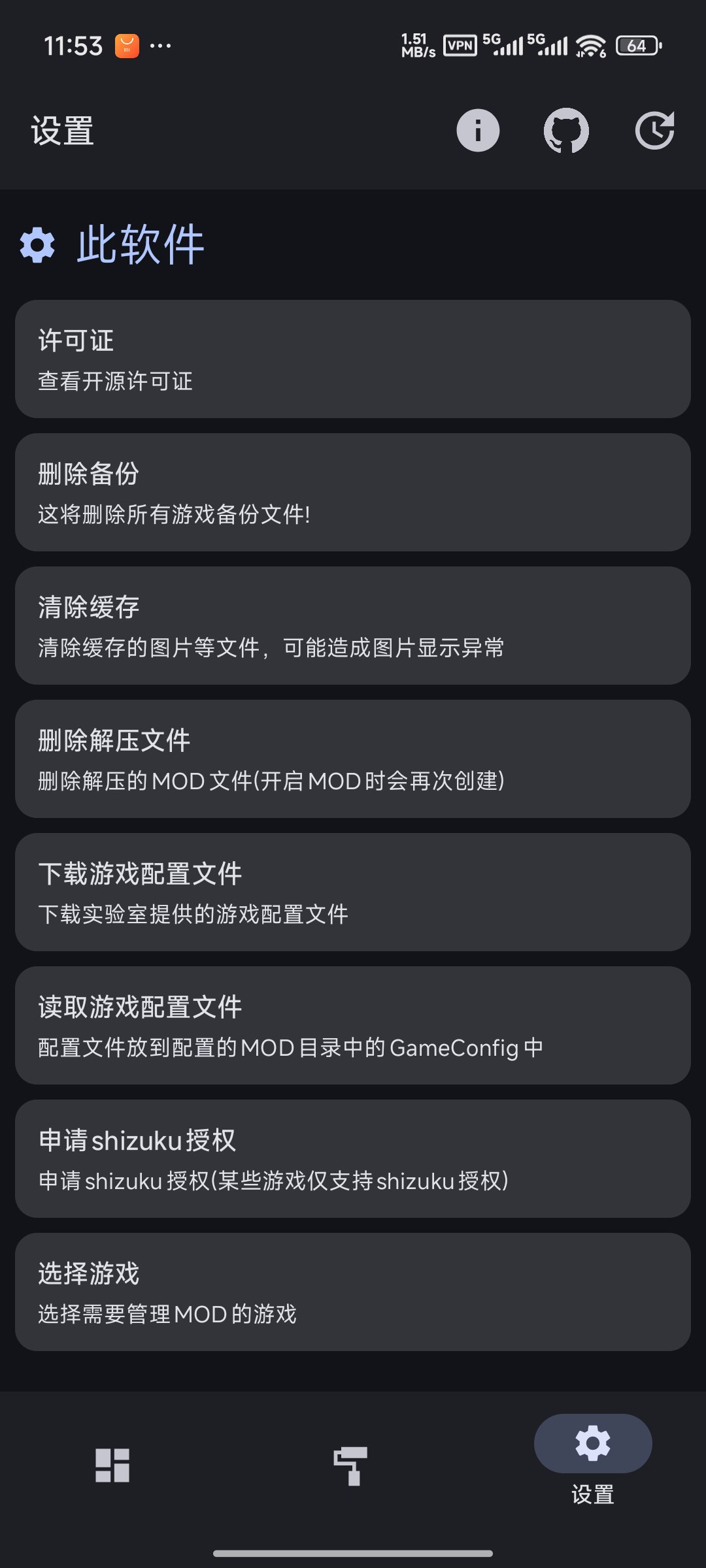Check for updates with the update history icon
Screen dimensions: 706x1568
click(654, 130)
